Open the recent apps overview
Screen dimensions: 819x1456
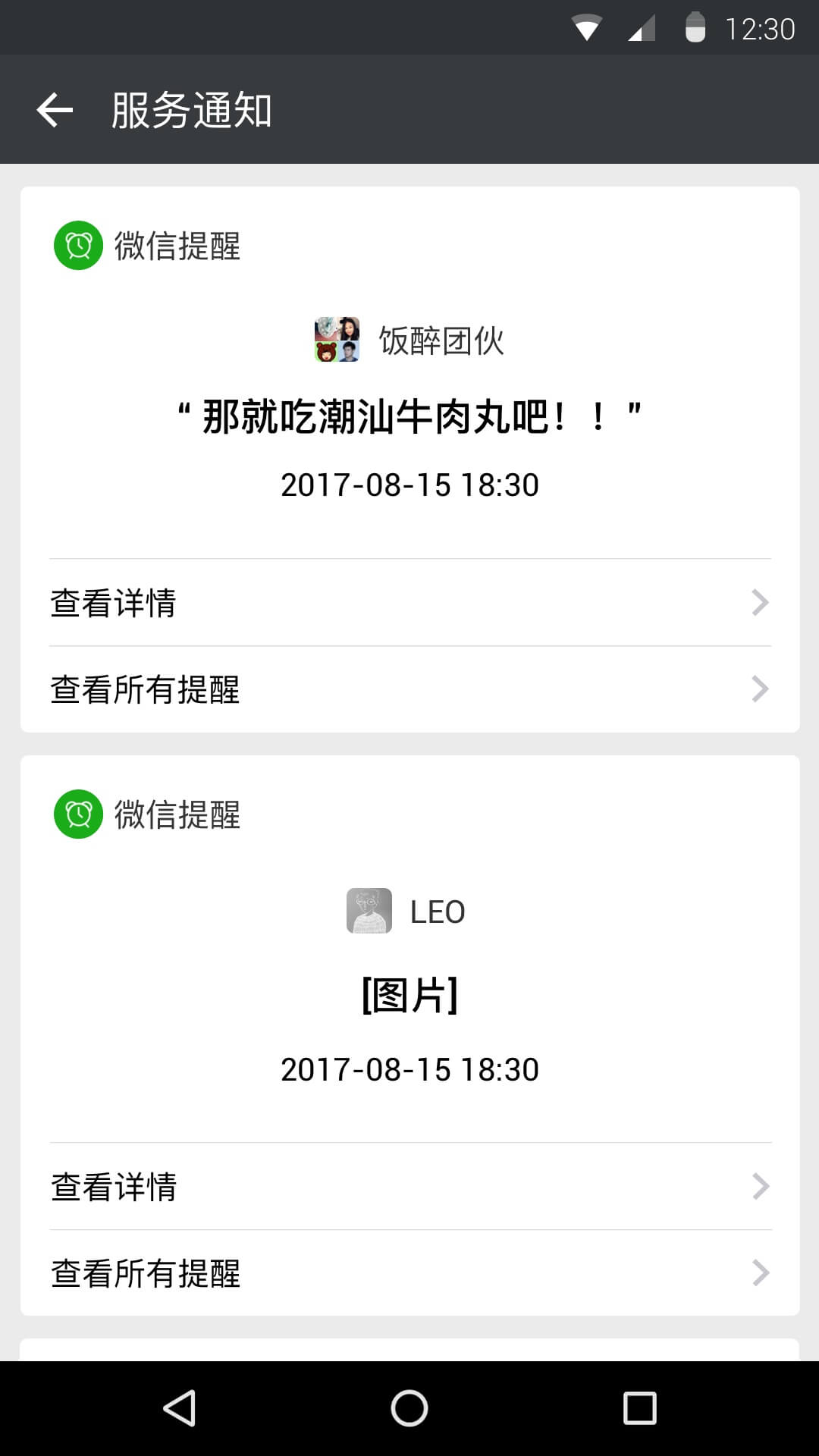pyautogui.click(x=639, y=1408)
